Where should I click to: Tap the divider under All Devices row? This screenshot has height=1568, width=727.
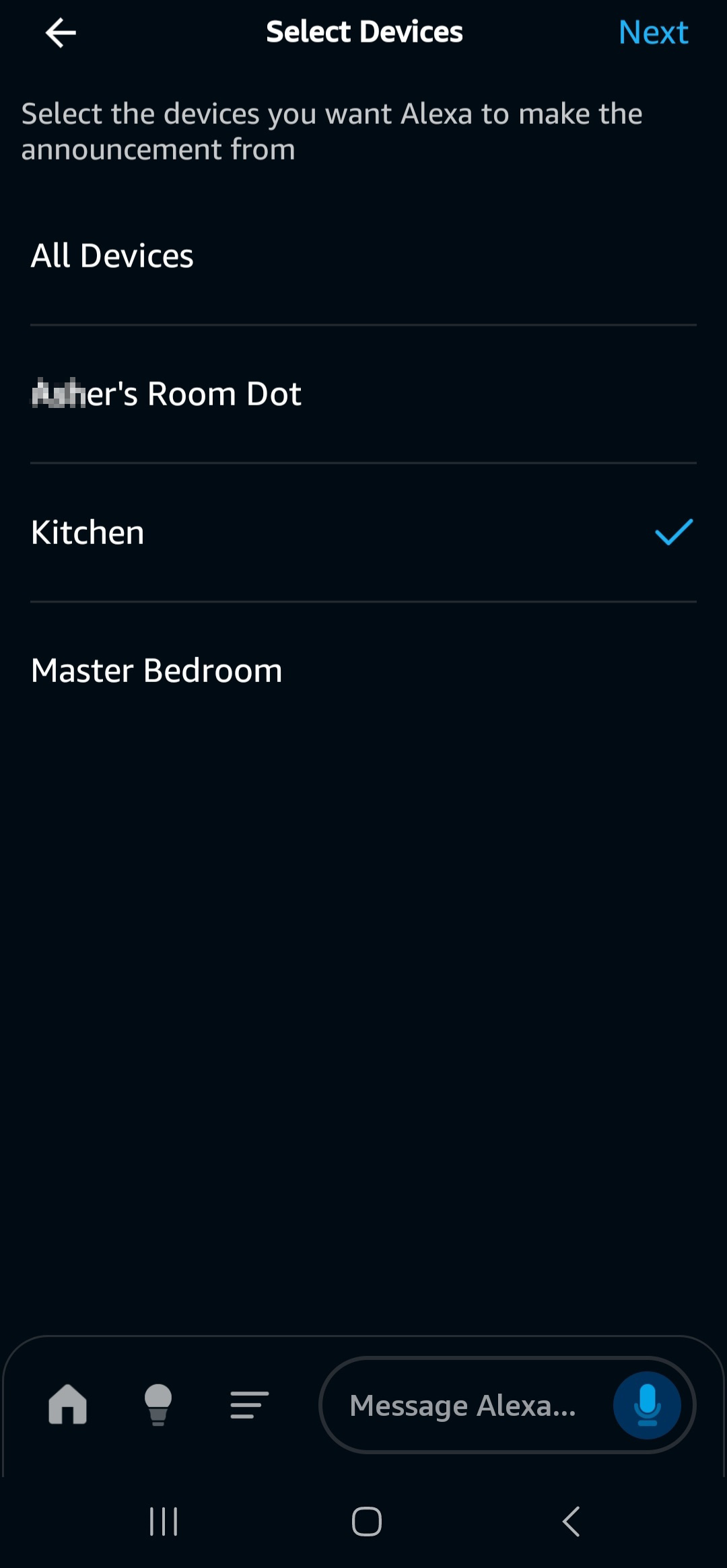pos(363,325)
